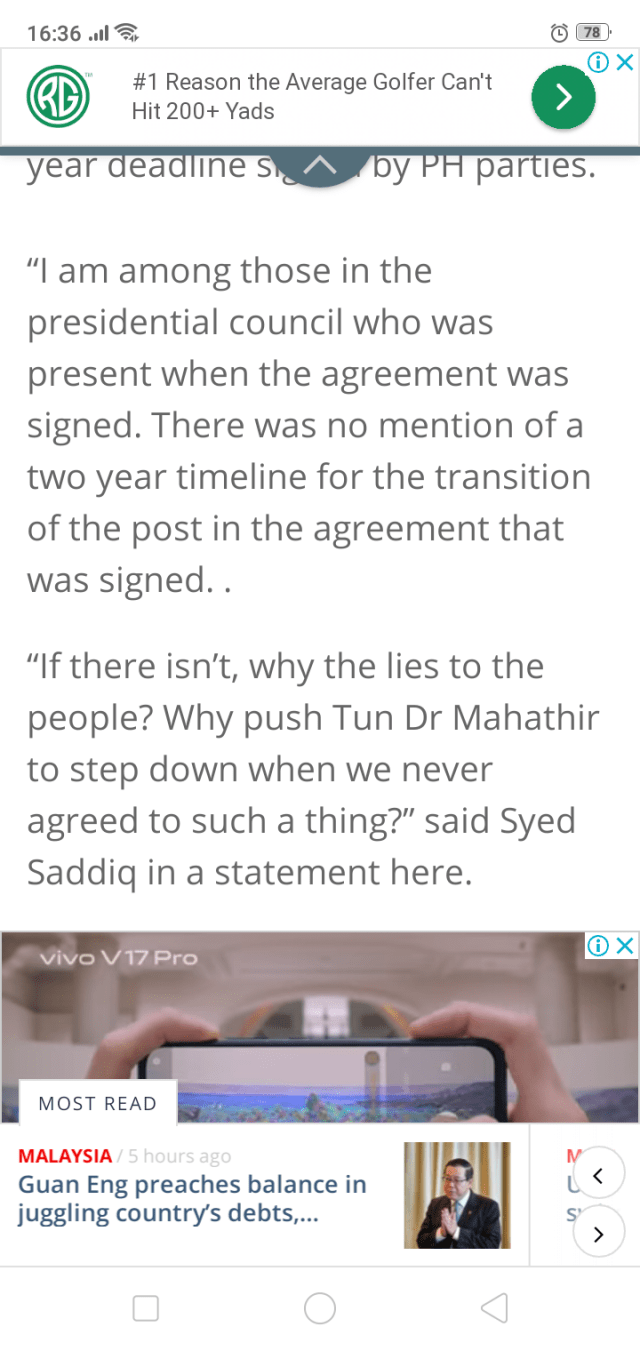Screen dimensions: 640x1351
Task: Open the top ad's info icon
Action: pos(599,62)
